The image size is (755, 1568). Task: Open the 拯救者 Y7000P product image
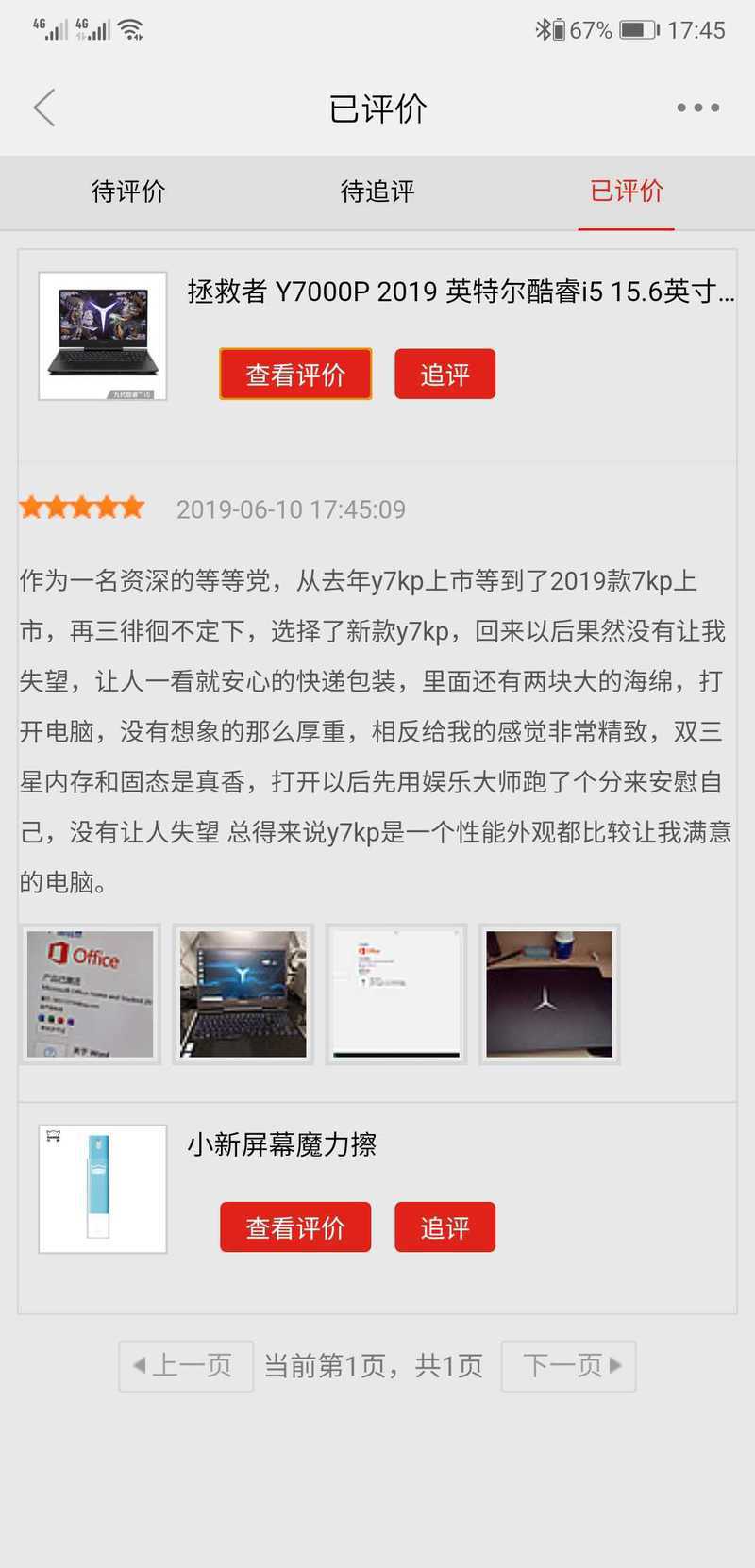point(103,337)
